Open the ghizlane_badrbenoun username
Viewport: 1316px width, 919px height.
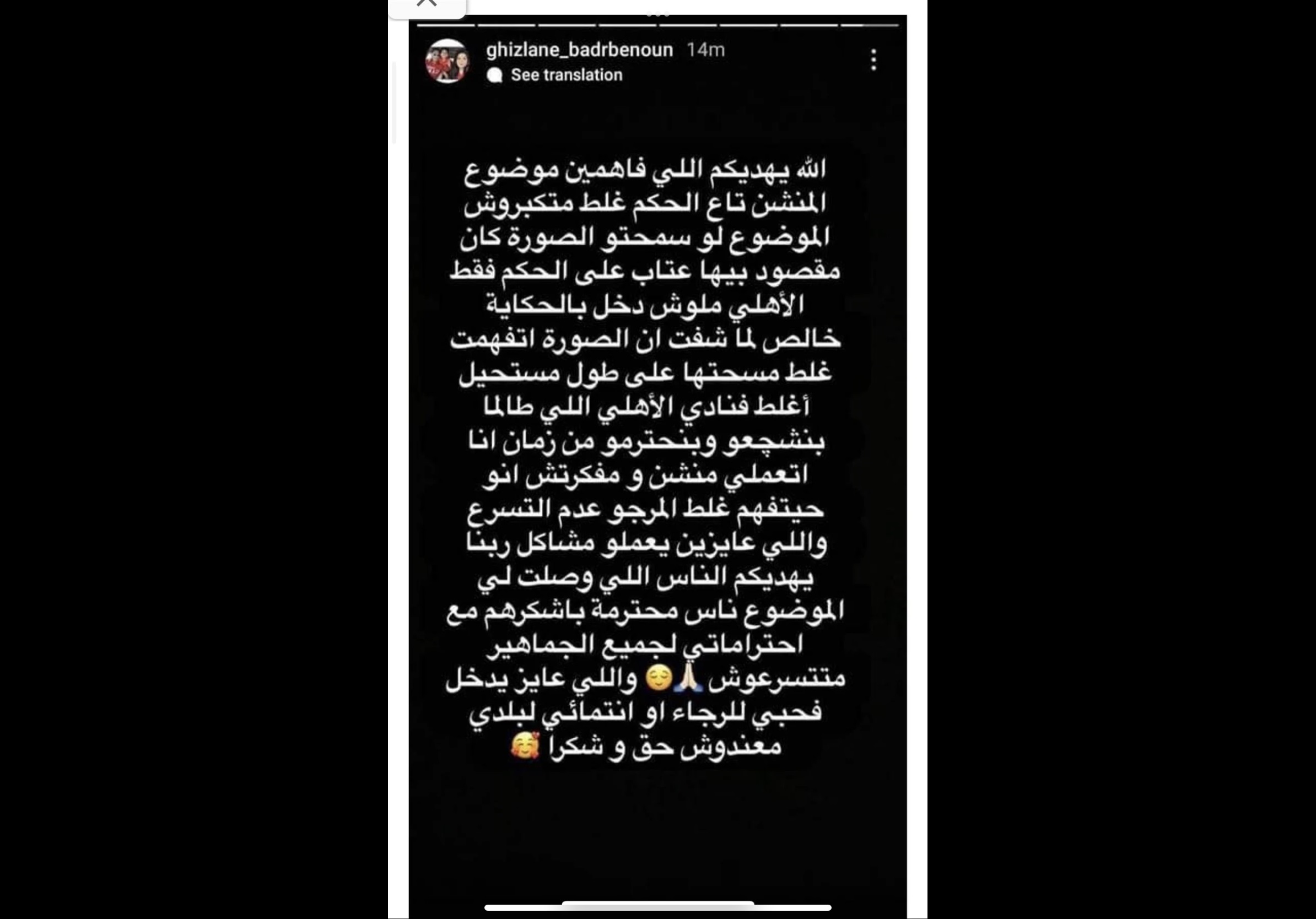coord(579,50)
